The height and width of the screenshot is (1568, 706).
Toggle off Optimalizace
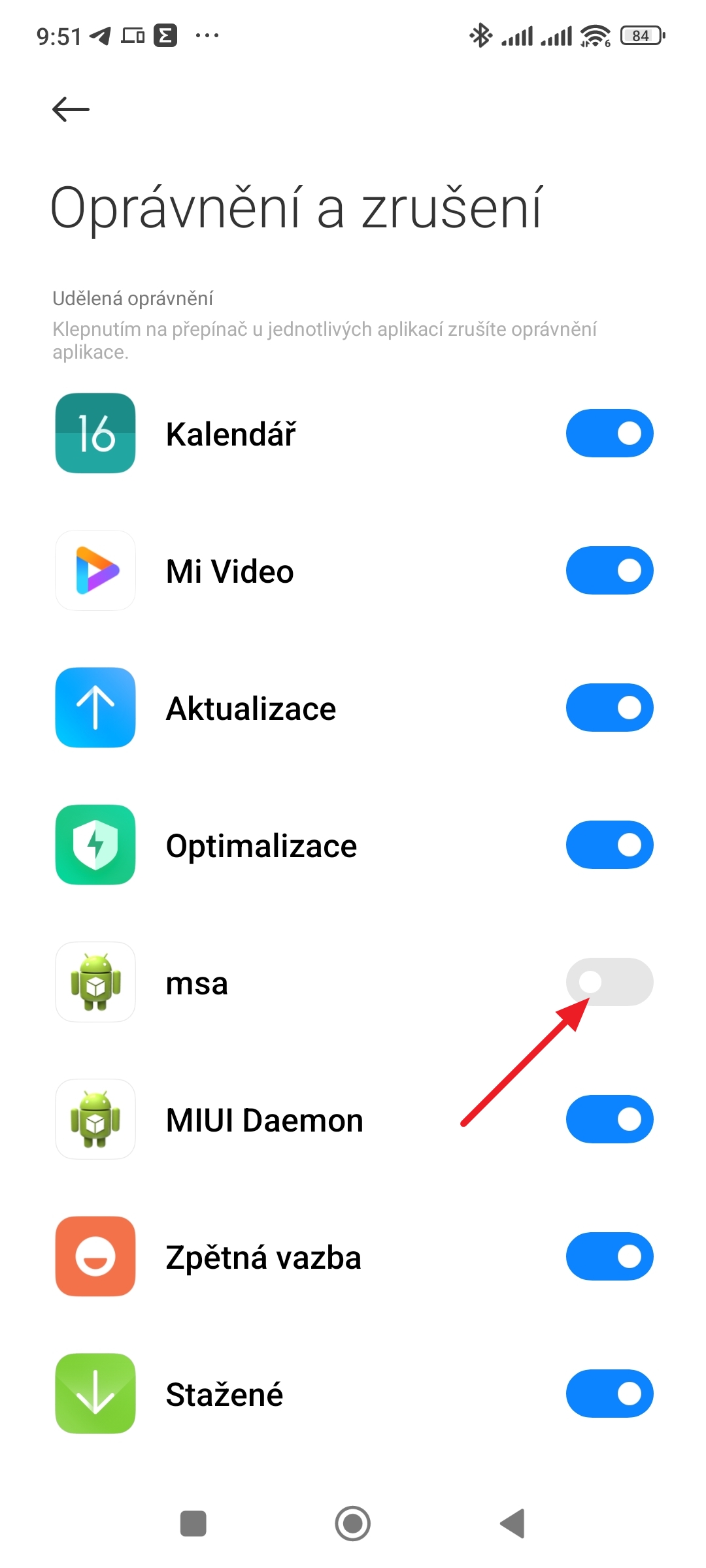tap(609, 845)
